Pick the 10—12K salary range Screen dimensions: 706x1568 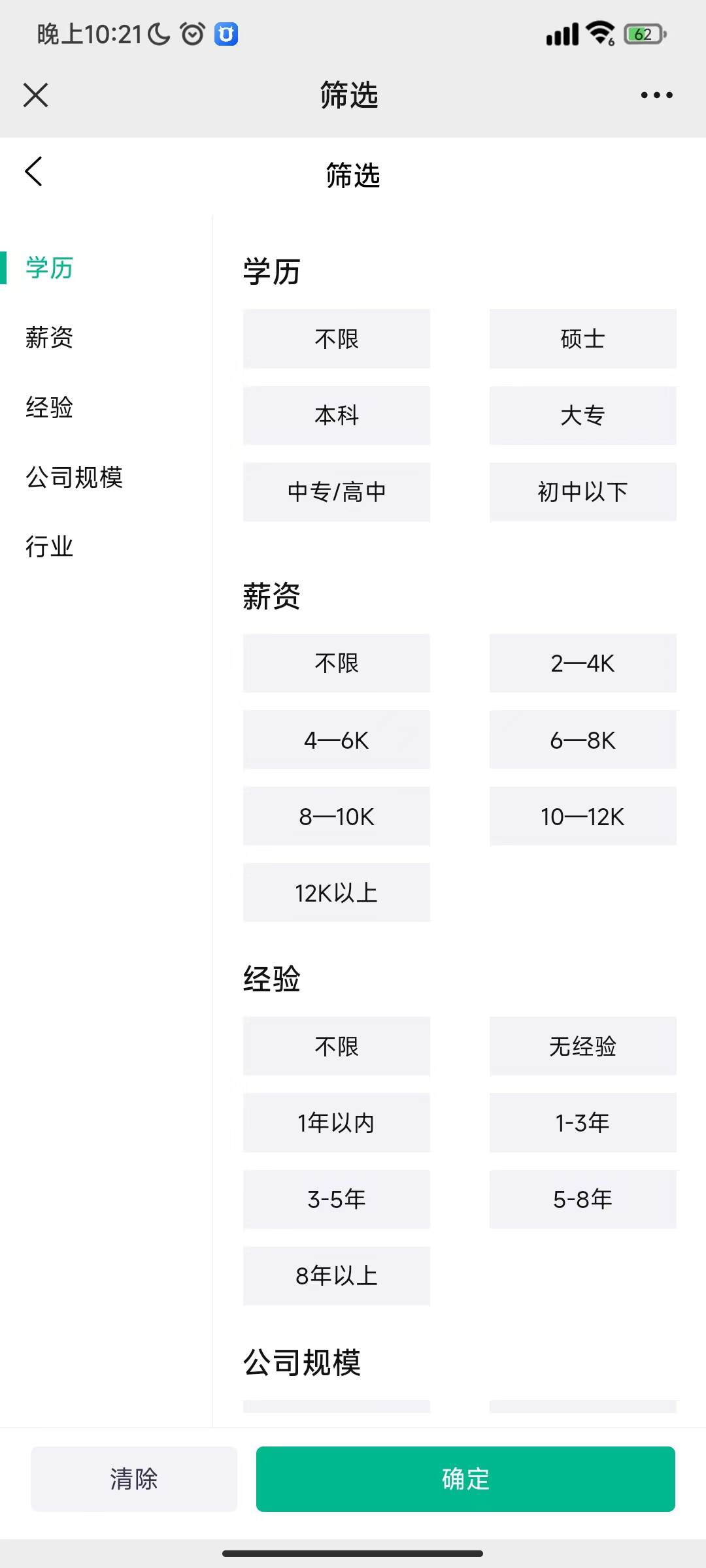582,817
